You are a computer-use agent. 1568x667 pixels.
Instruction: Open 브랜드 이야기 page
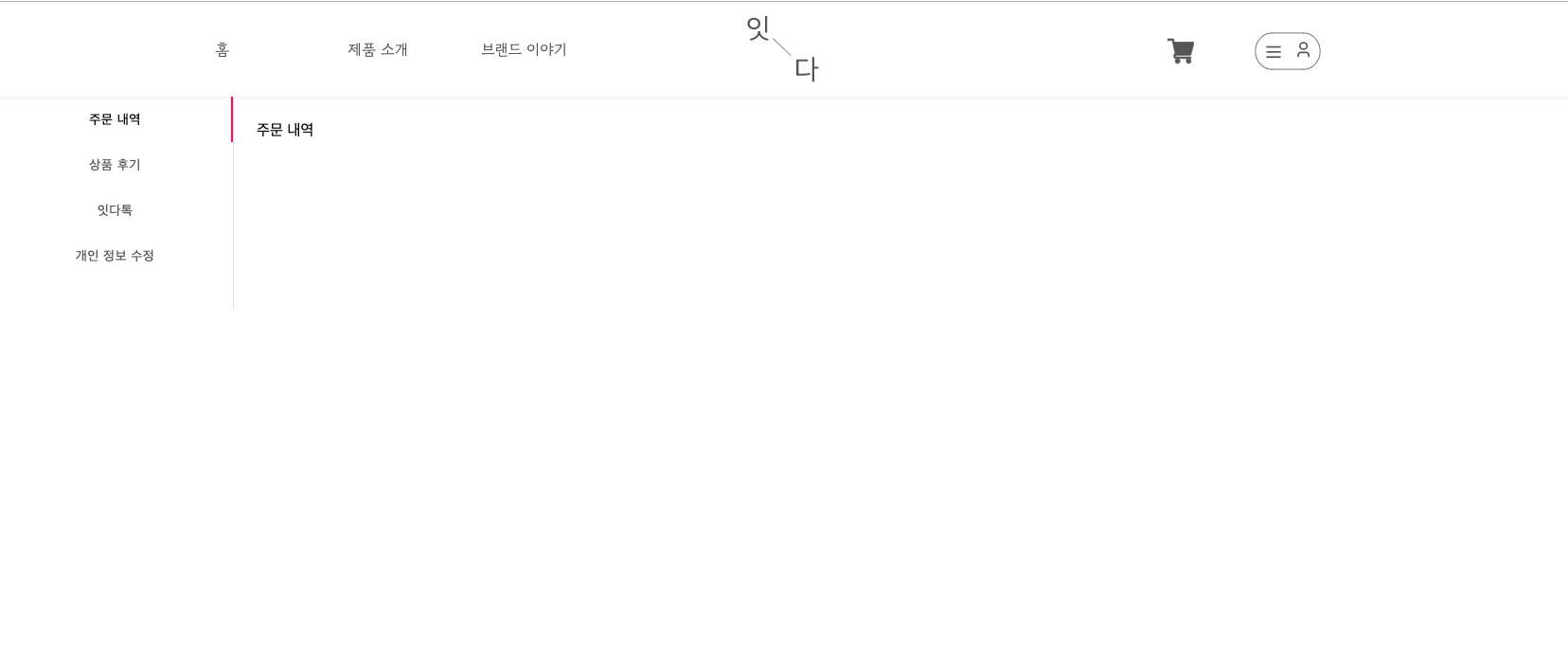tap(523, 49)
